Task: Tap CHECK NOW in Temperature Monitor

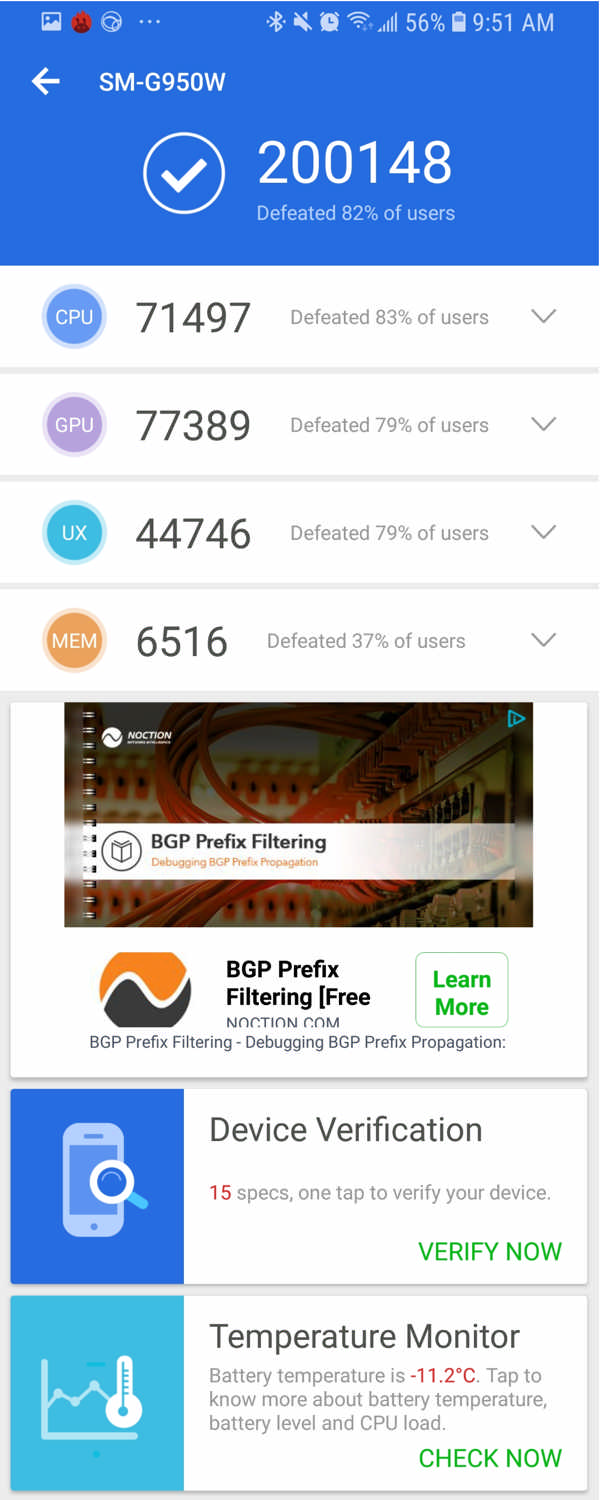Action: click(x=489, y=1458)
